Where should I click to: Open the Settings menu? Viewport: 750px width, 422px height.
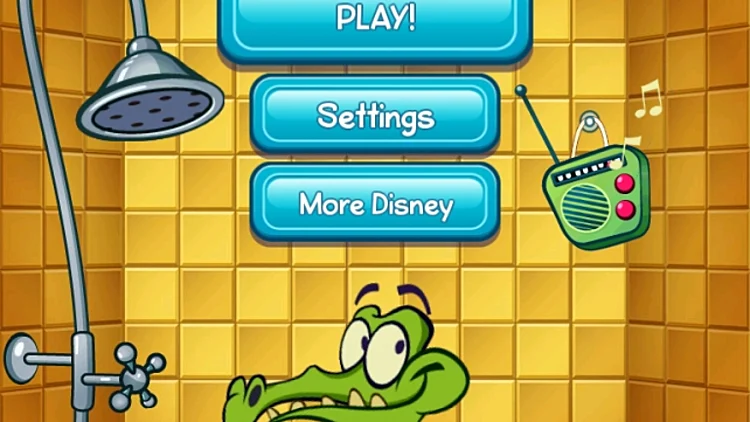pyautogui.click(x=375, y=116)
